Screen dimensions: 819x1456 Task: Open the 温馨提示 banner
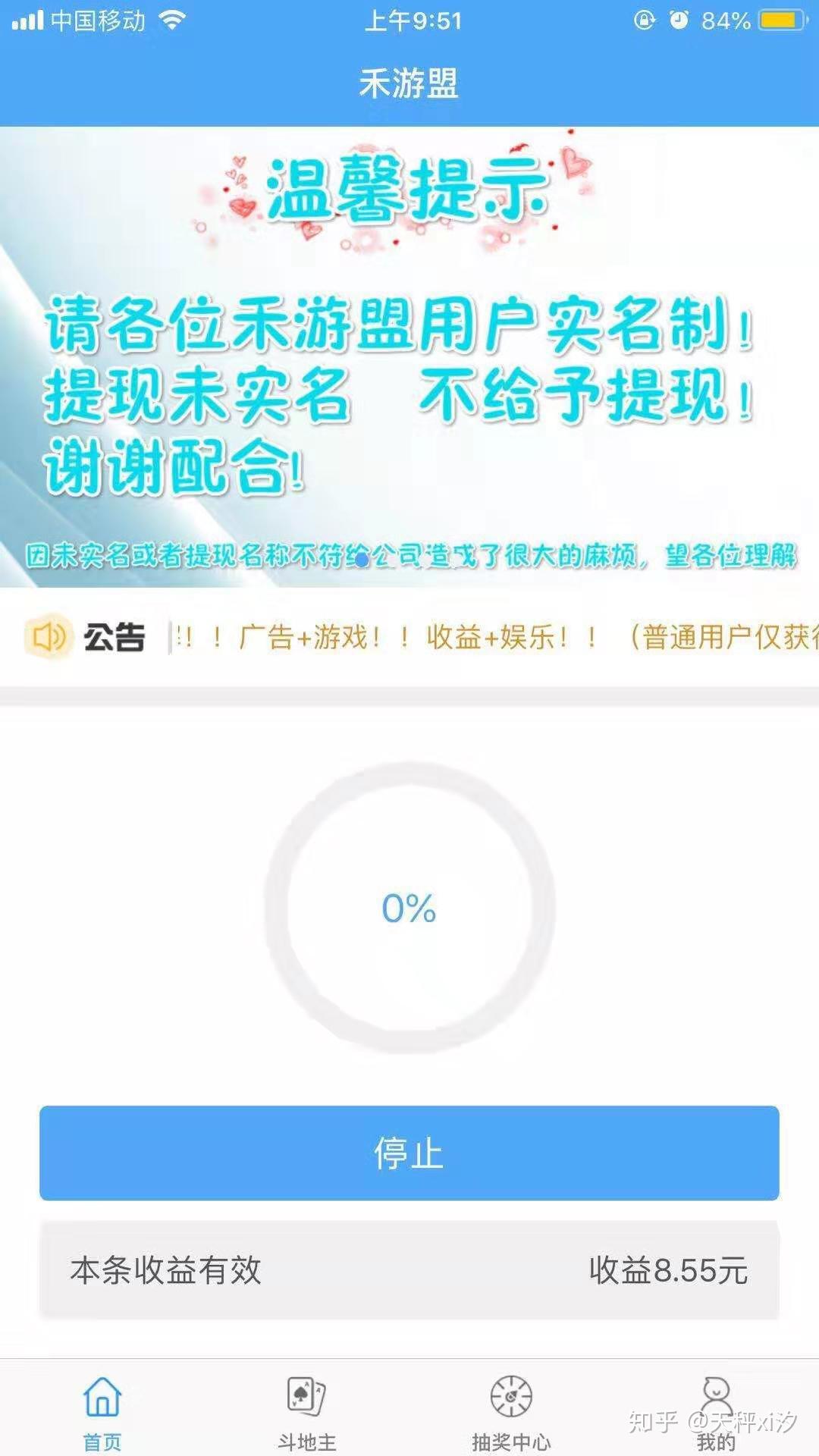click(409, 356)
